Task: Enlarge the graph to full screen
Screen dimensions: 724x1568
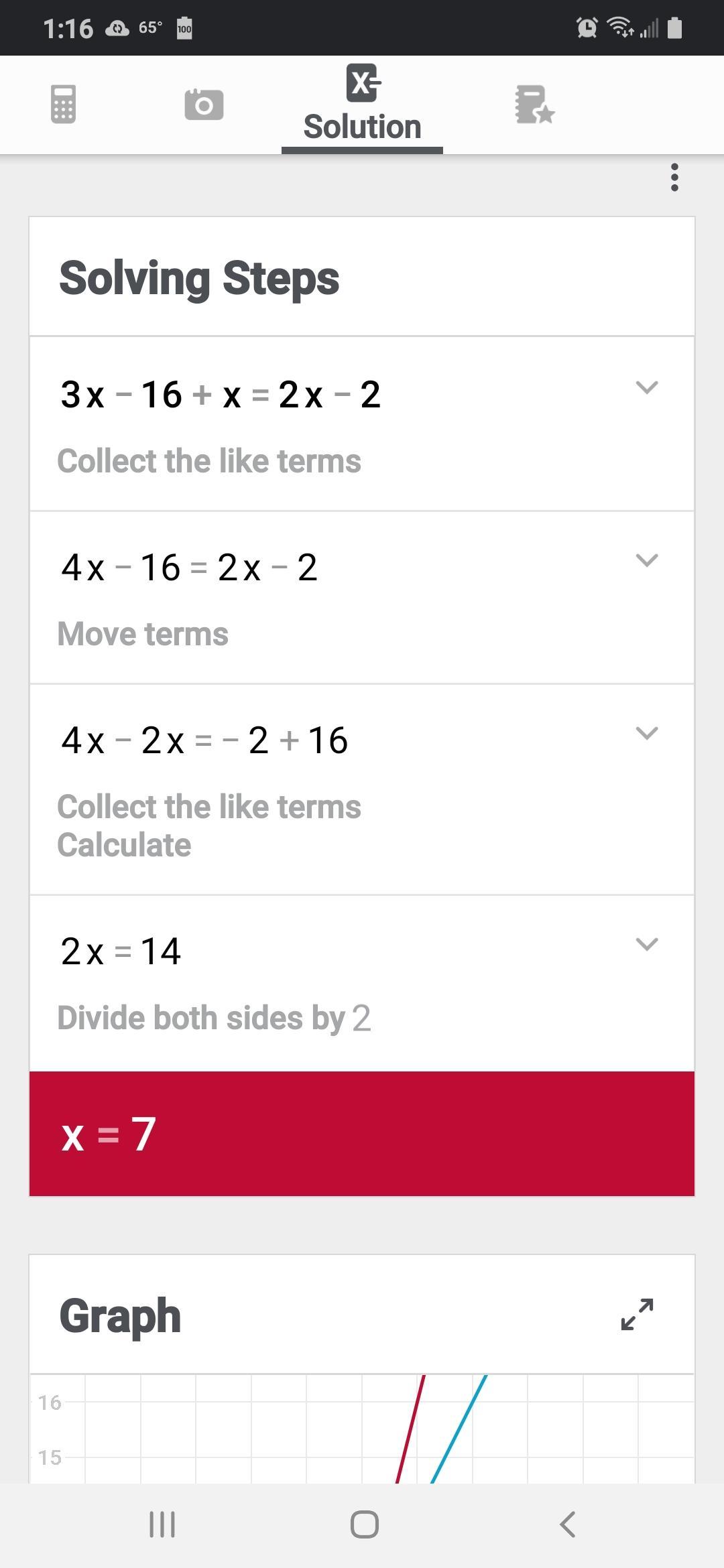Action: tap(637, 1314)
